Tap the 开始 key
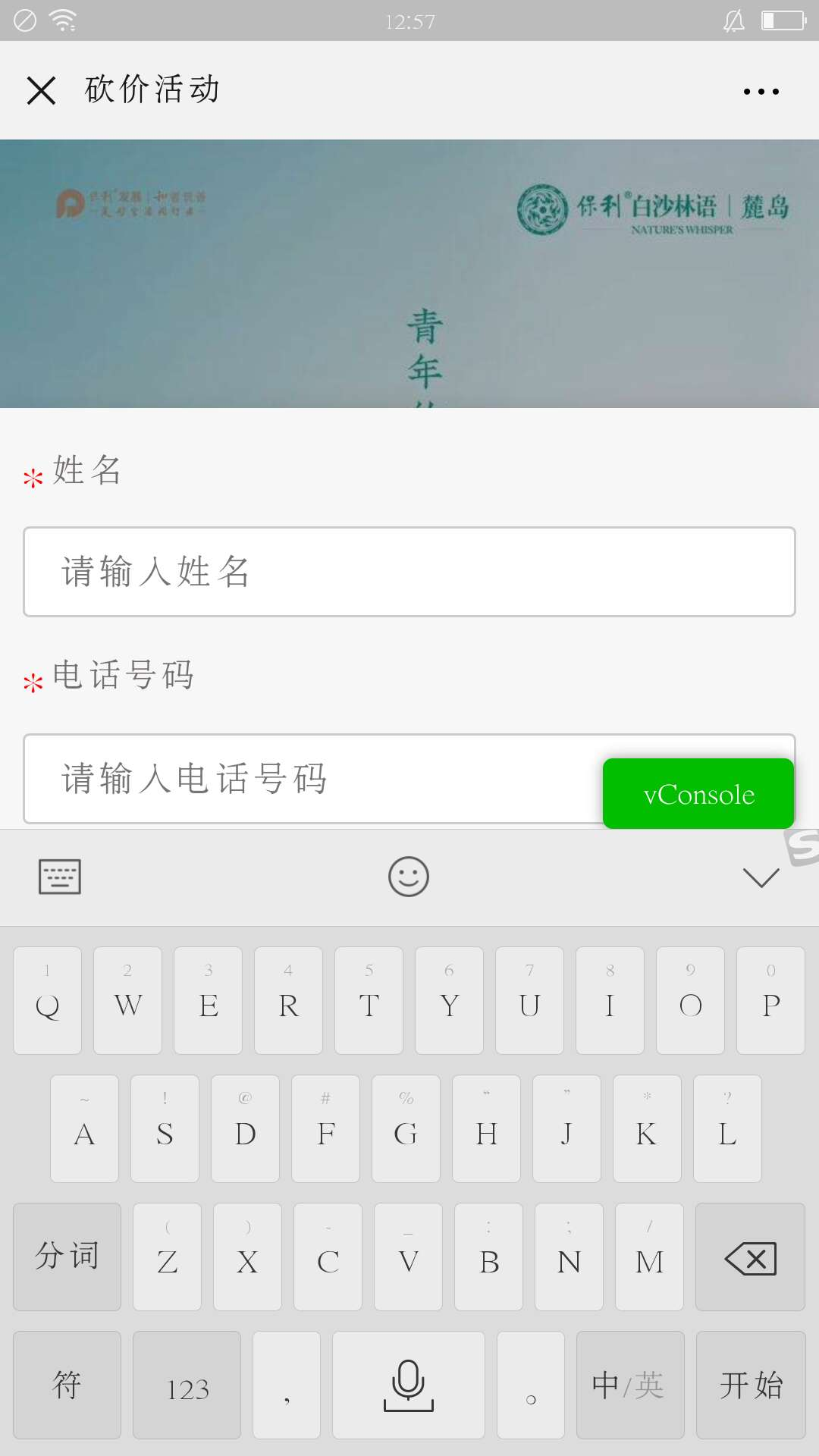Image resolution: width=819 pixels, height=1456 pixels. [x=751, y=1385]
